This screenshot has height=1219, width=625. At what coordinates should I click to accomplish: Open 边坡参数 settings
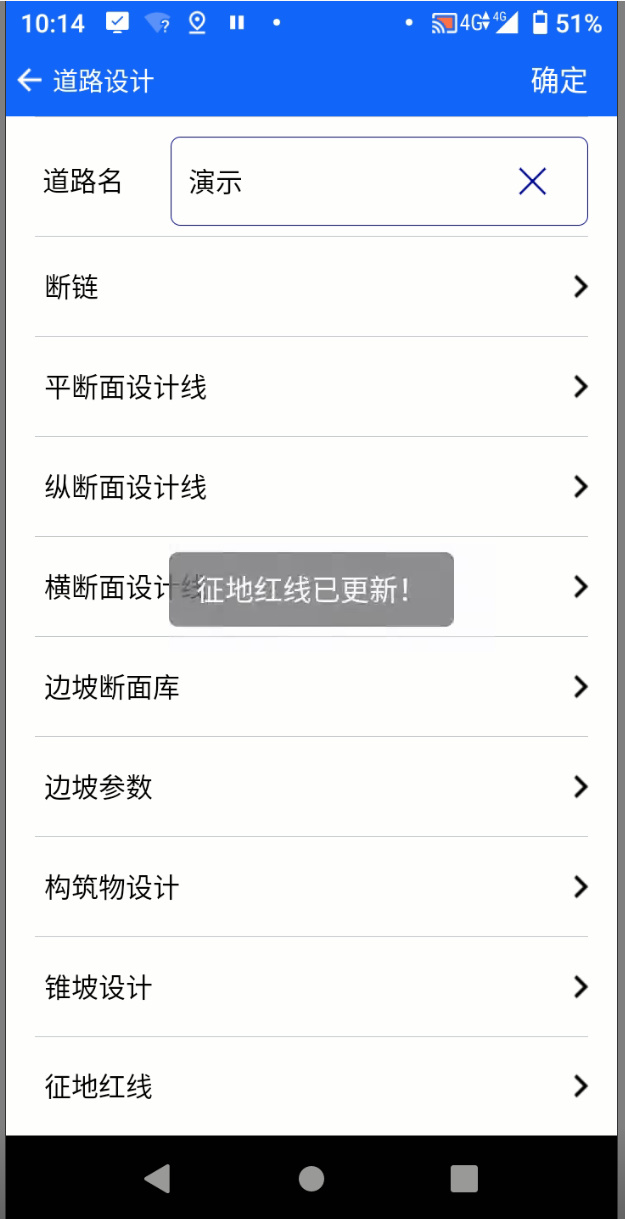click(311, 787)
